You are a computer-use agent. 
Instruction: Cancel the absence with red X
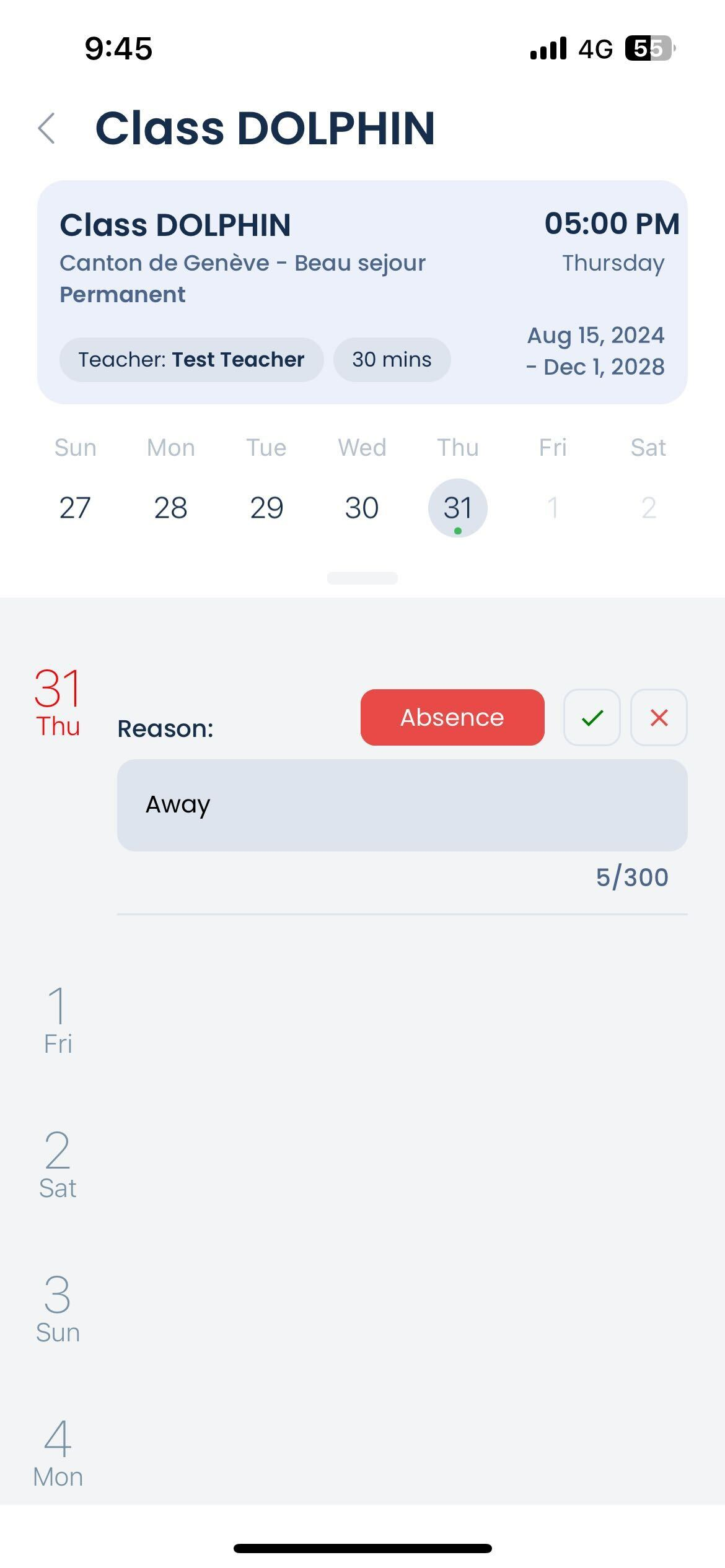click(x=659, y=717)
